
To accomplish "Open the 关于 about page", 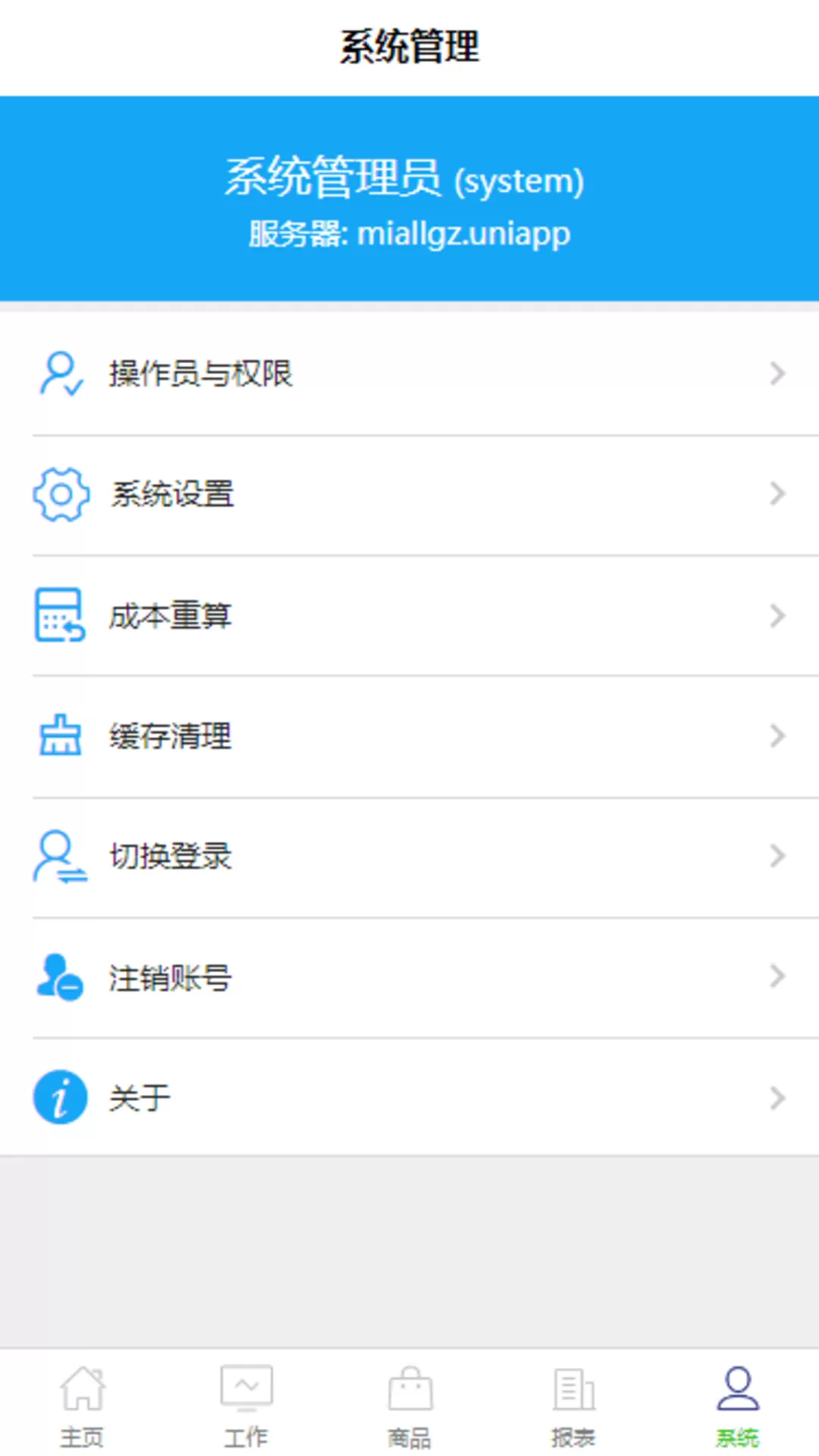I will tap(409, 1097).
